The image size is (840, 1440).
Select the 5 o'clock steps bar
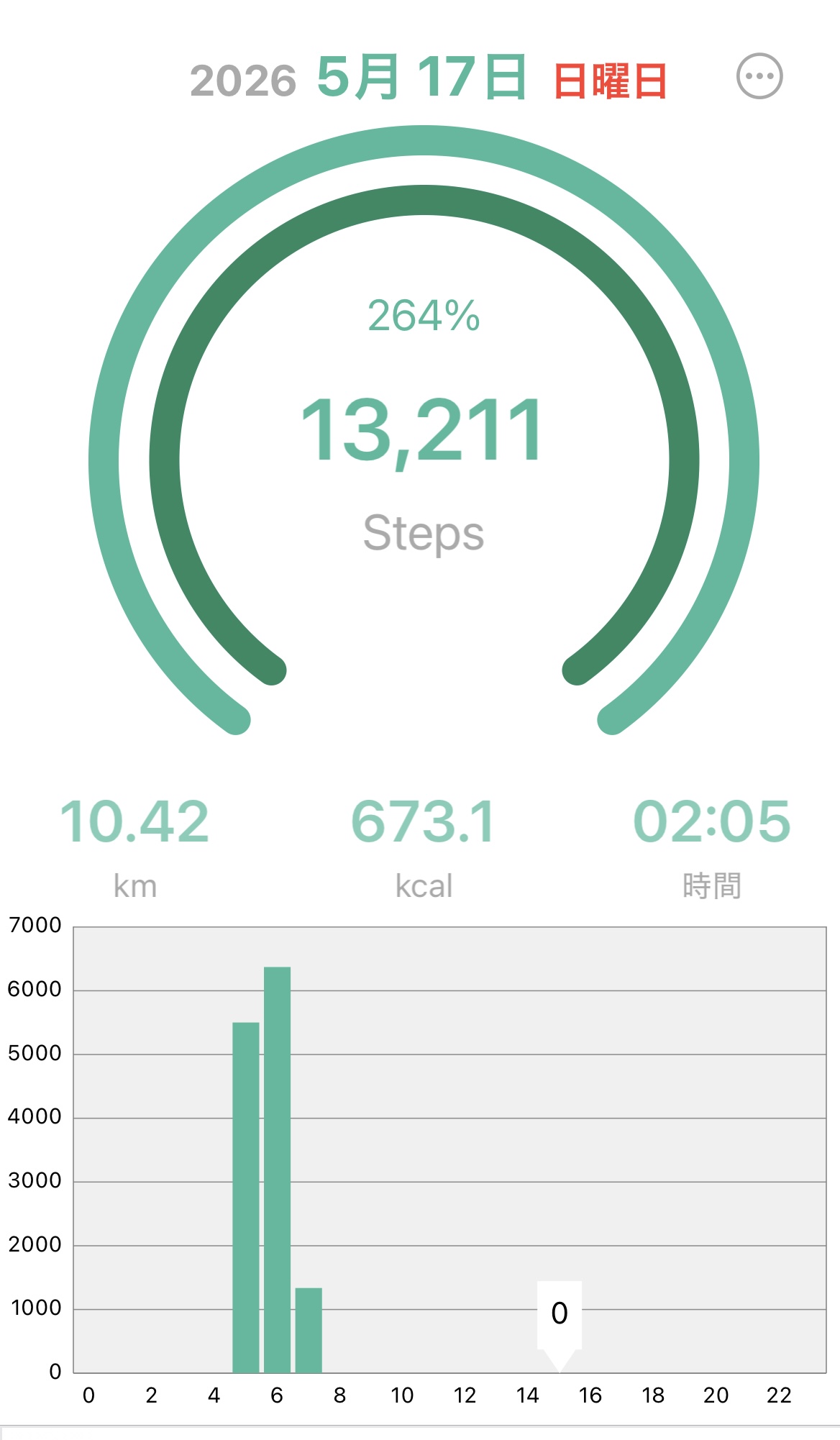pos(246,1198)
